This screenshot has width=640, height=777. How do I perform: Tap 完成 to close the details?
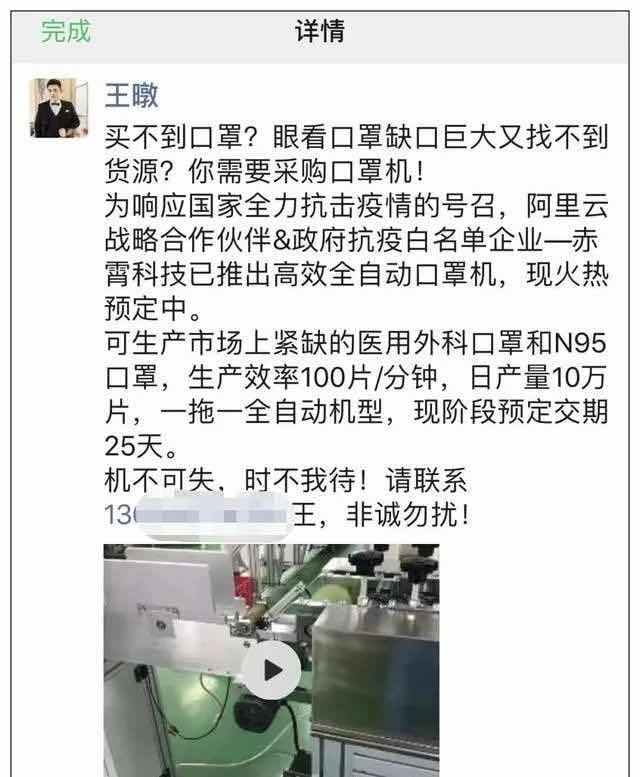(x=65, y=31)
